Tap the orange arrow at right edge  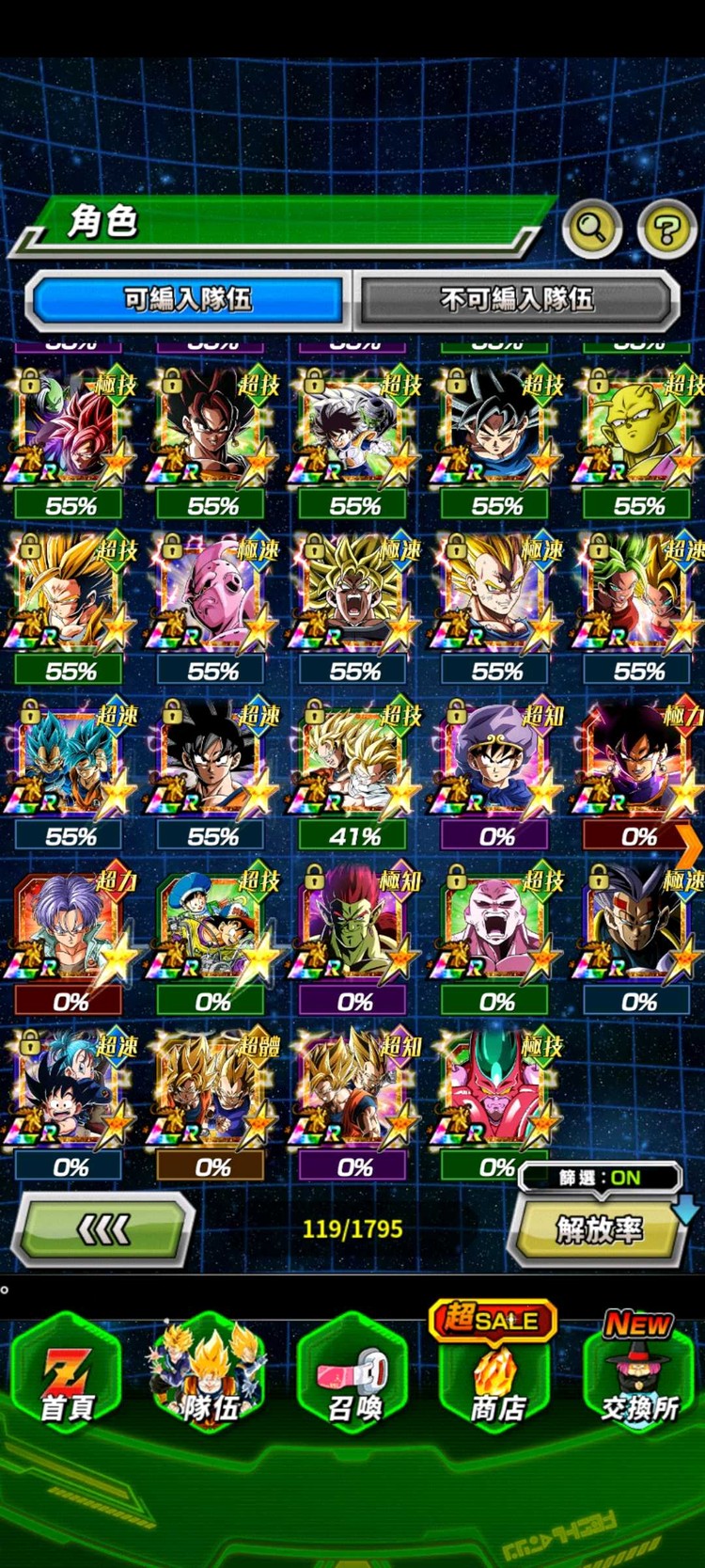click(x=689, y=848)
